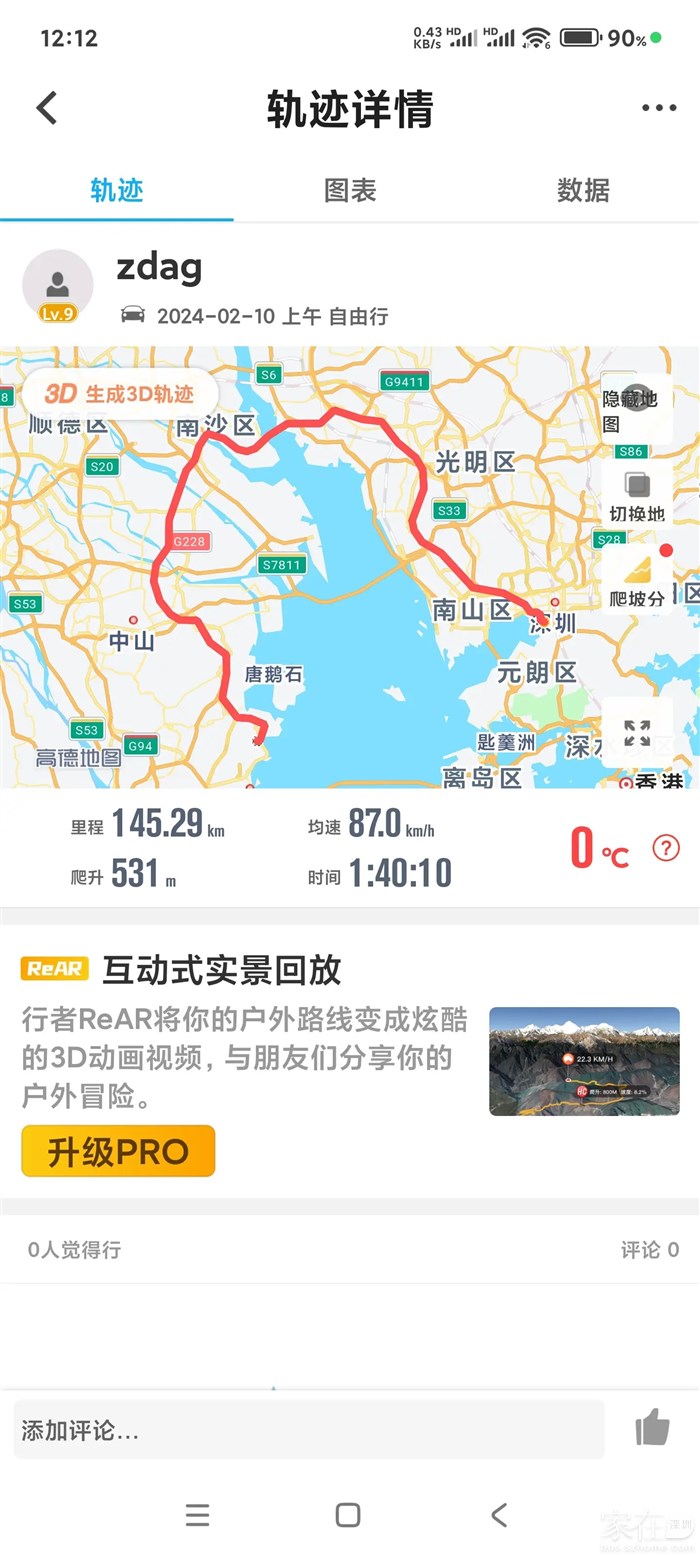Like this track with the thumbs-up
This screenshot has width=700, height=1555.
coord(653,1428)
